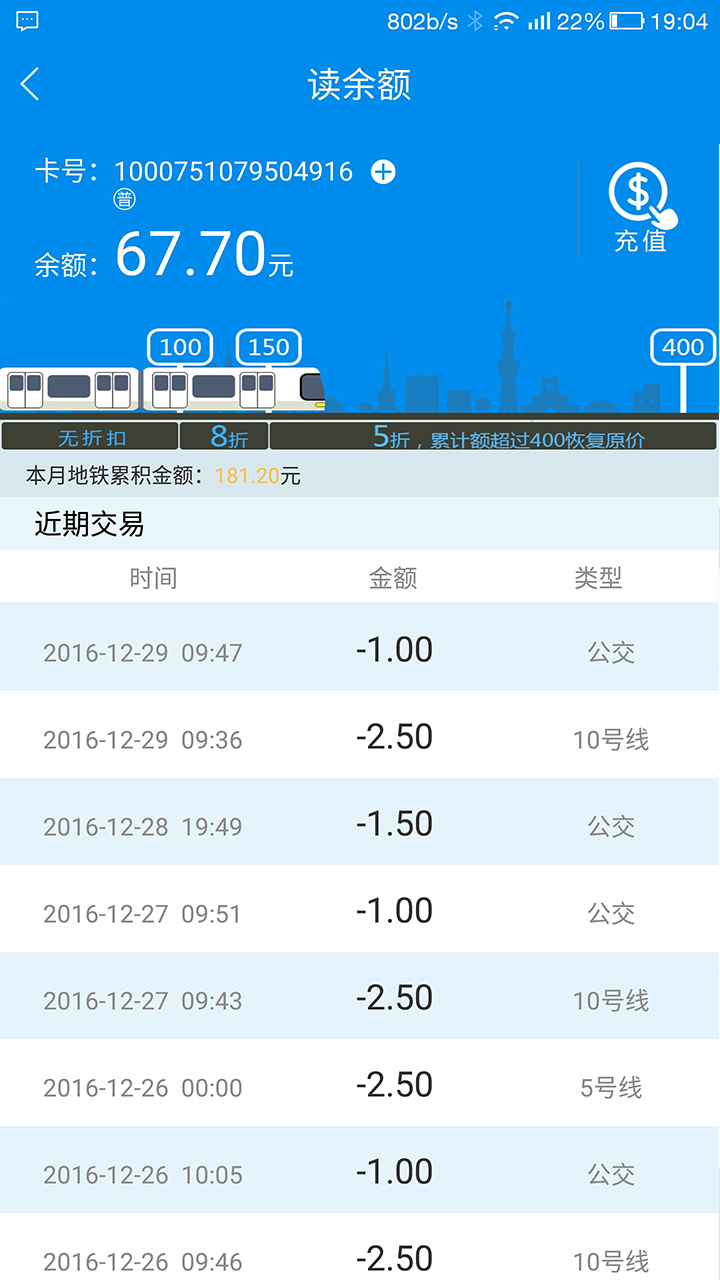Select the 2016-12-29 09:47 公交 transaction row
This screenshot has height=1280, width=720.
coord(360,648)
